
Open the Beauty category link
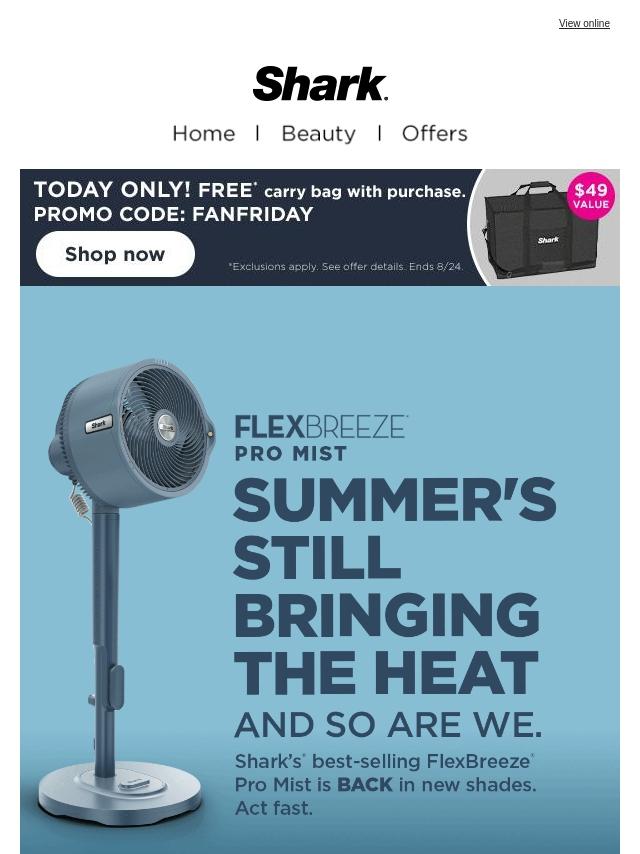tap(318, 134)
